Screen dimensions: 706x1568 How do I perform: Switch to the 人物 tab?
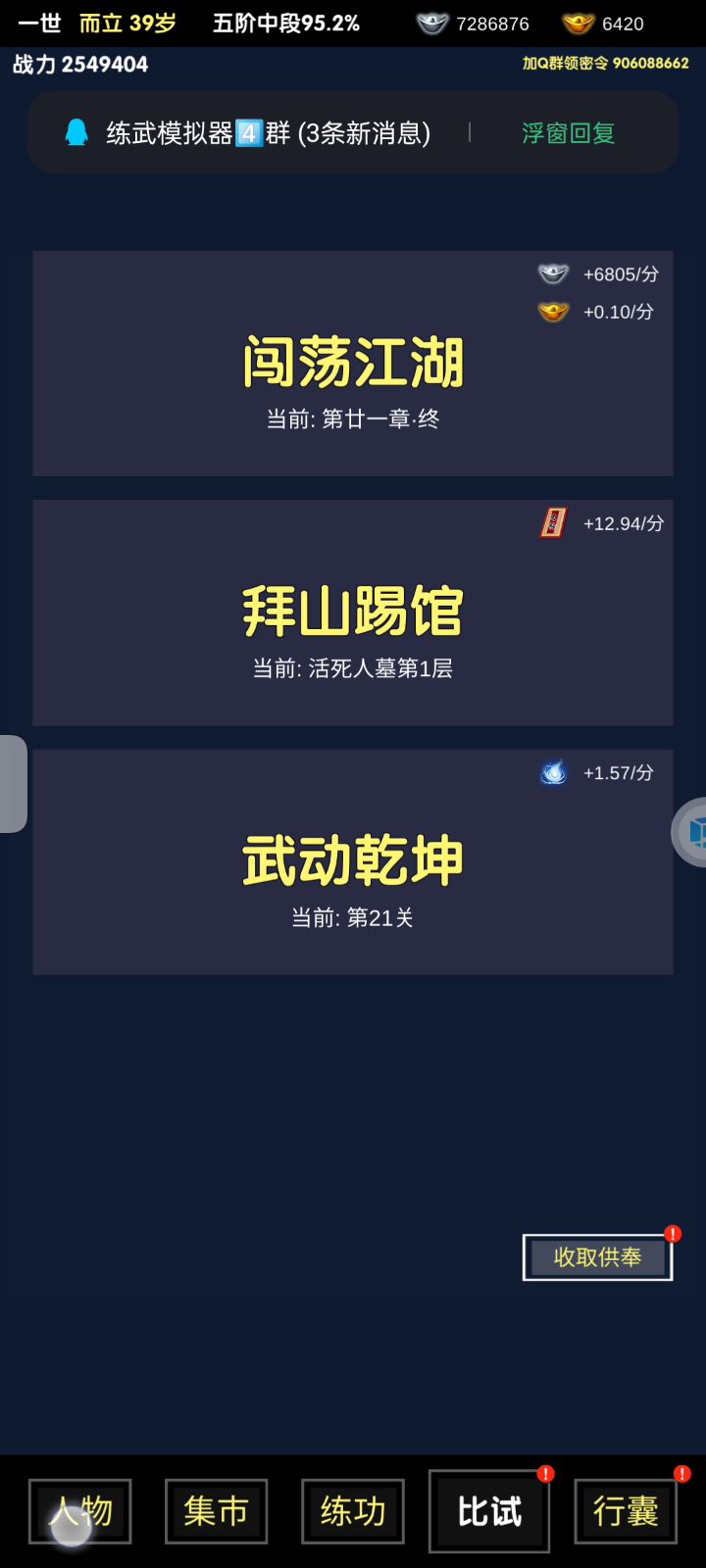80,1511
